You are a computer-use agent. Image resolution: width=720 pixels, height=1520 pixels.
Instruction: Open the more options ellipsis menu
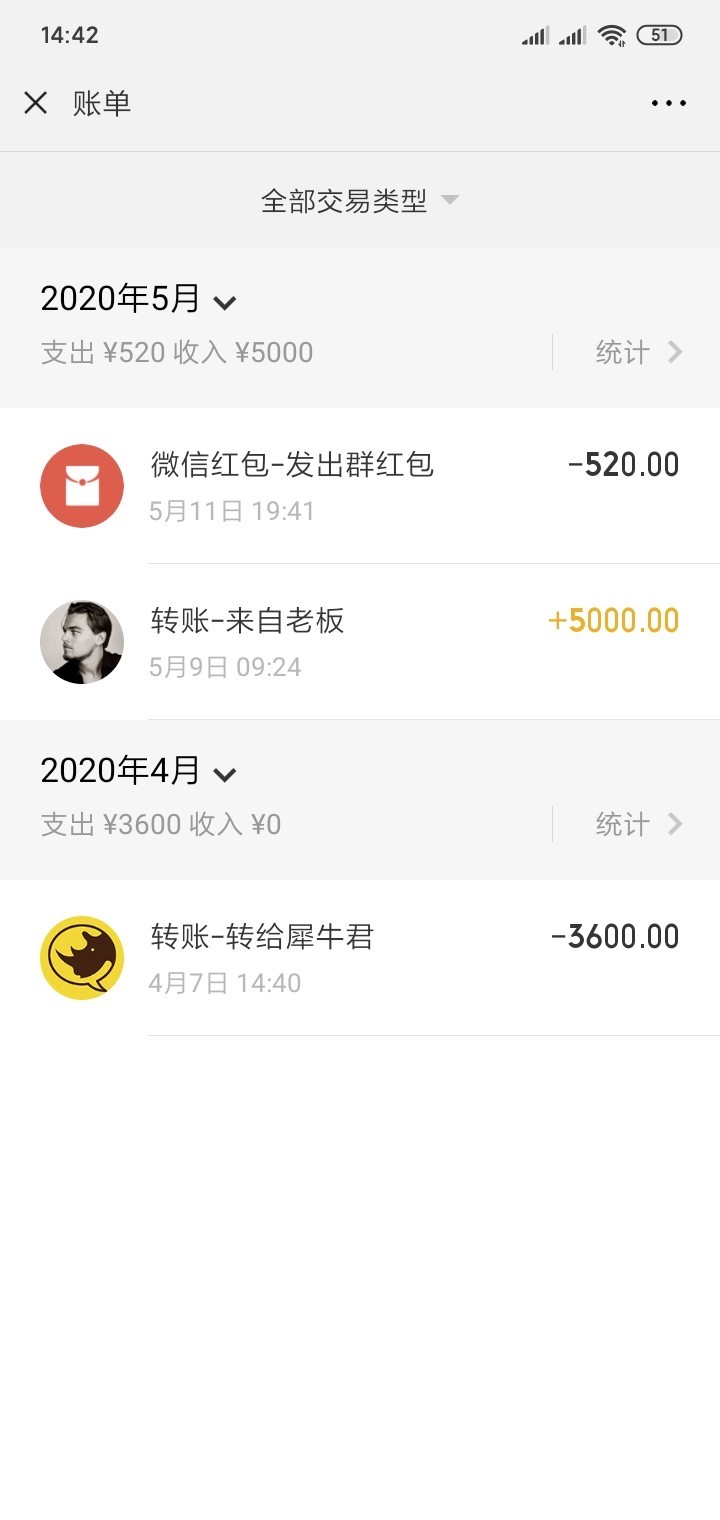tap(668, 102)
